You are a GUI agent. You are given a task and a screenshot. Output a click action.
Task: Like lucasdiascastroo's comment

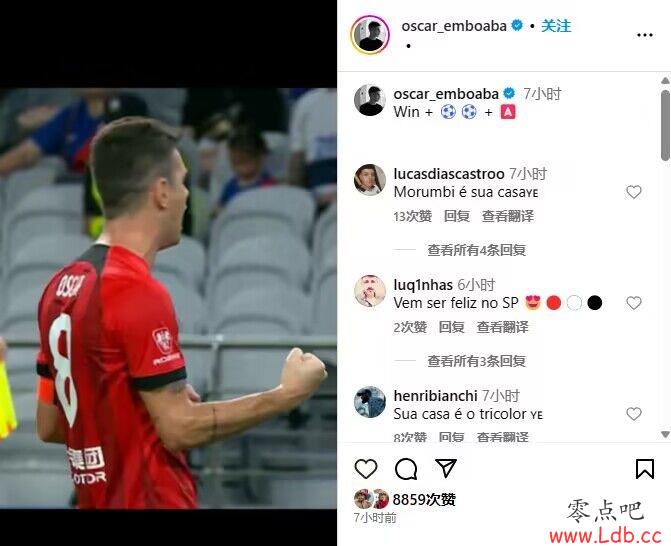[633, 192]
